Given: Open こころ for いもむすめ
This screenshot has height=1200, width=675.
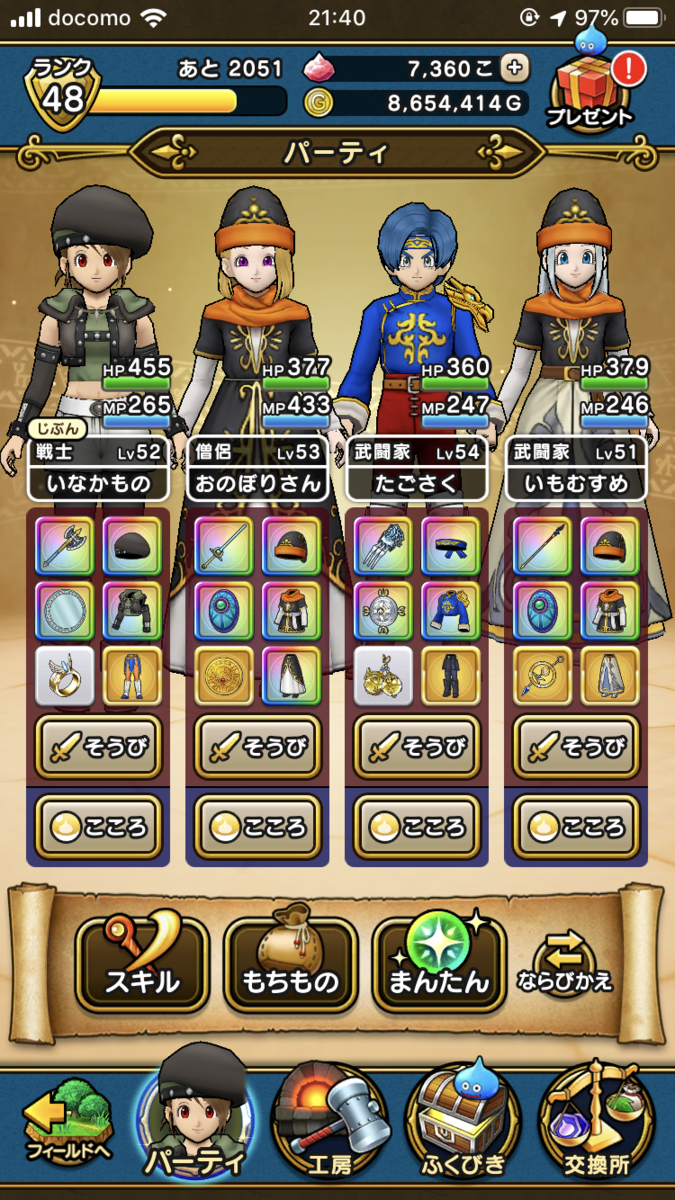Looking at the screenshot, I should [x=576, y=827].
